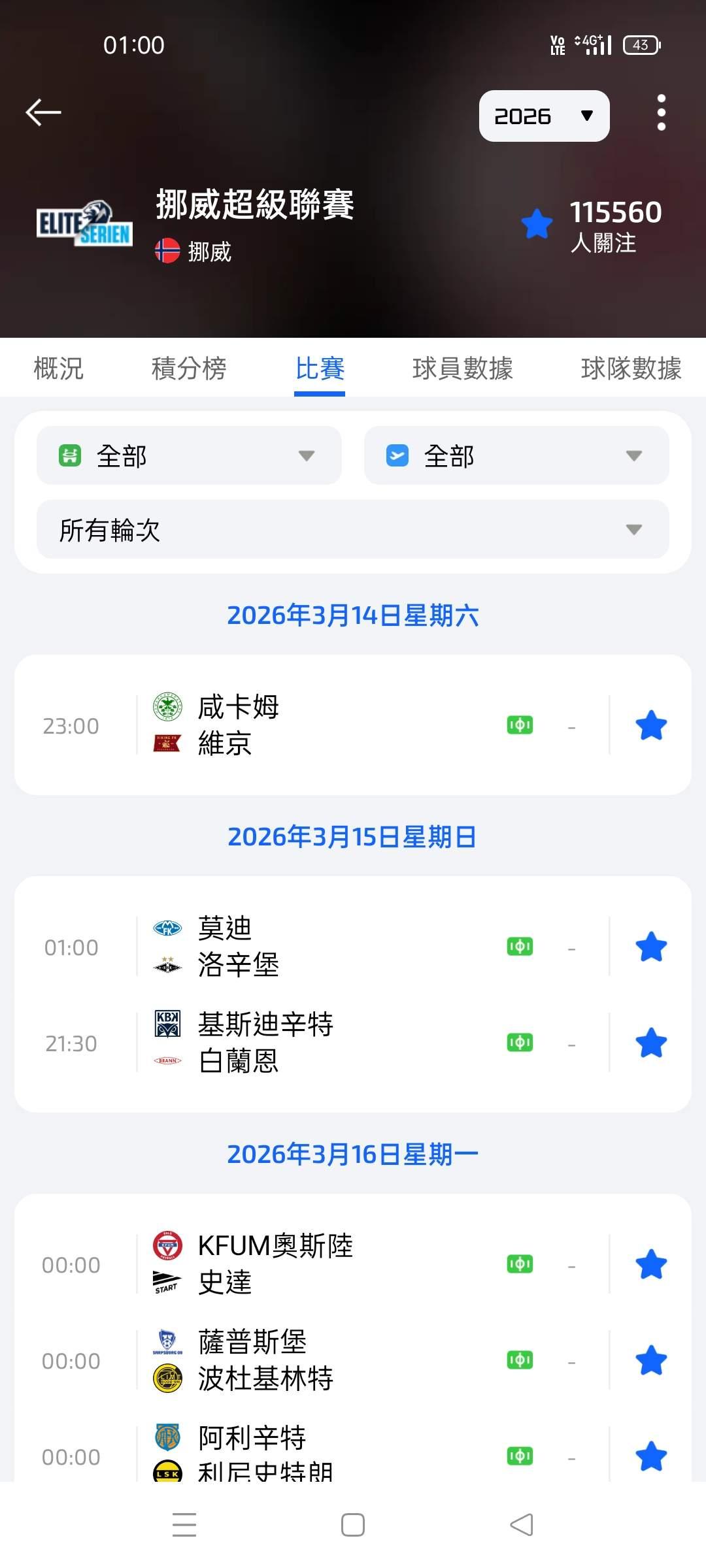The image size is (706, 1568).
Task: Expand the 所有輪次 rounds dropdown
Action: [x=353, y=529]
